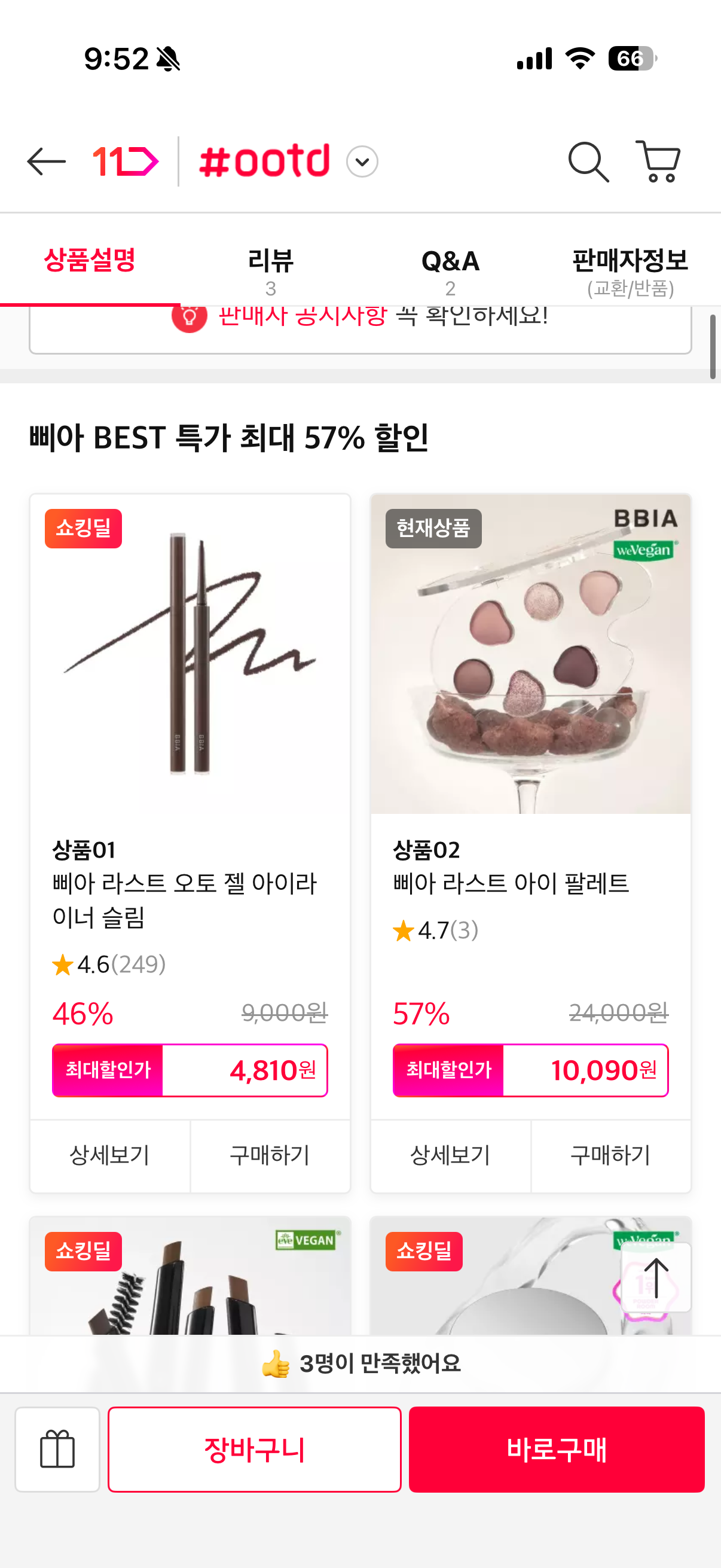Tap 상세보기 under 상품01 eyeliner
Screen dimensions: 721x1568
tap(110, 1155)
